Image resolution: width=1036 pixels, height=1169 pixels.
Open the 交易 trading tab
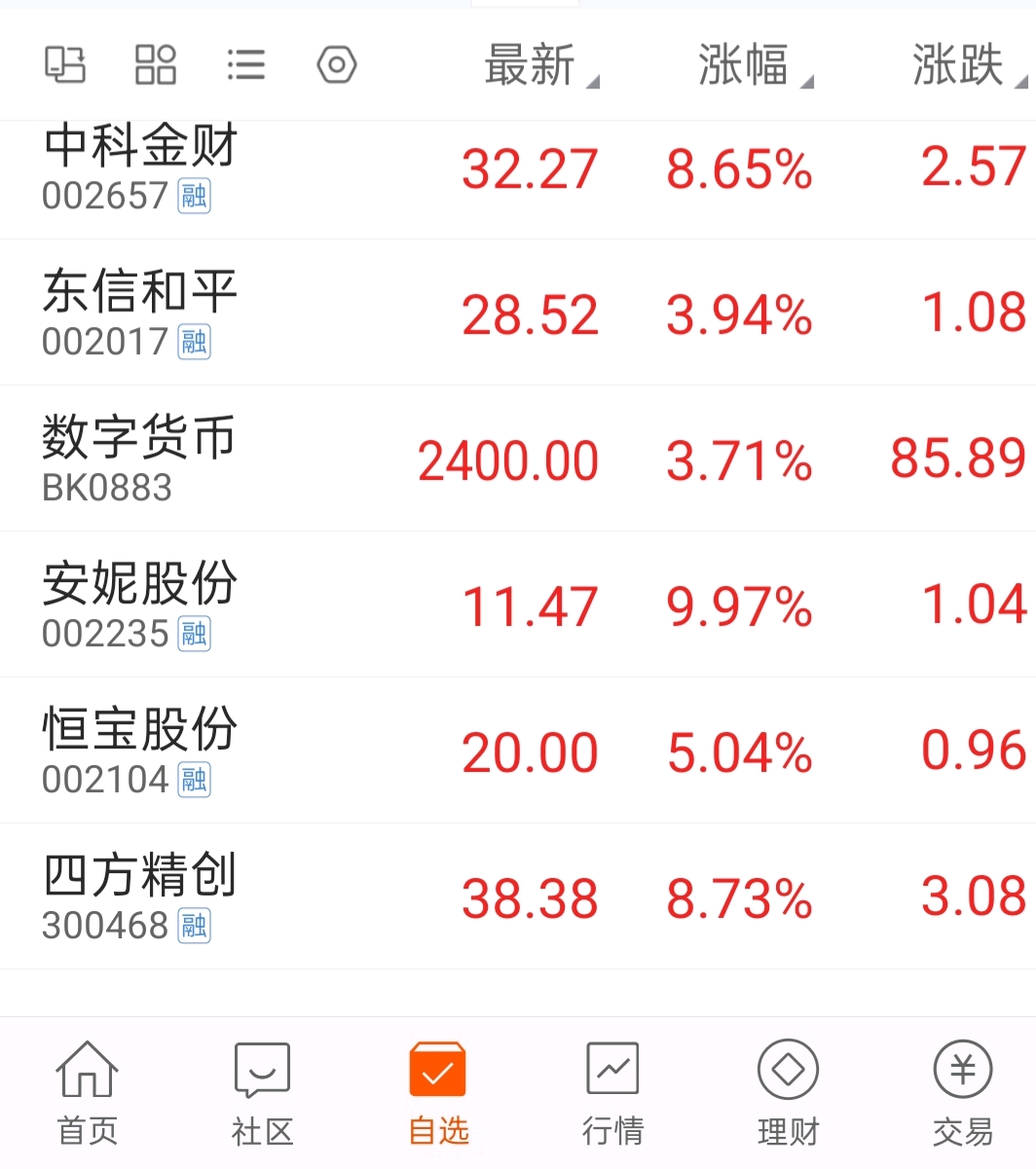(962, 1092)
